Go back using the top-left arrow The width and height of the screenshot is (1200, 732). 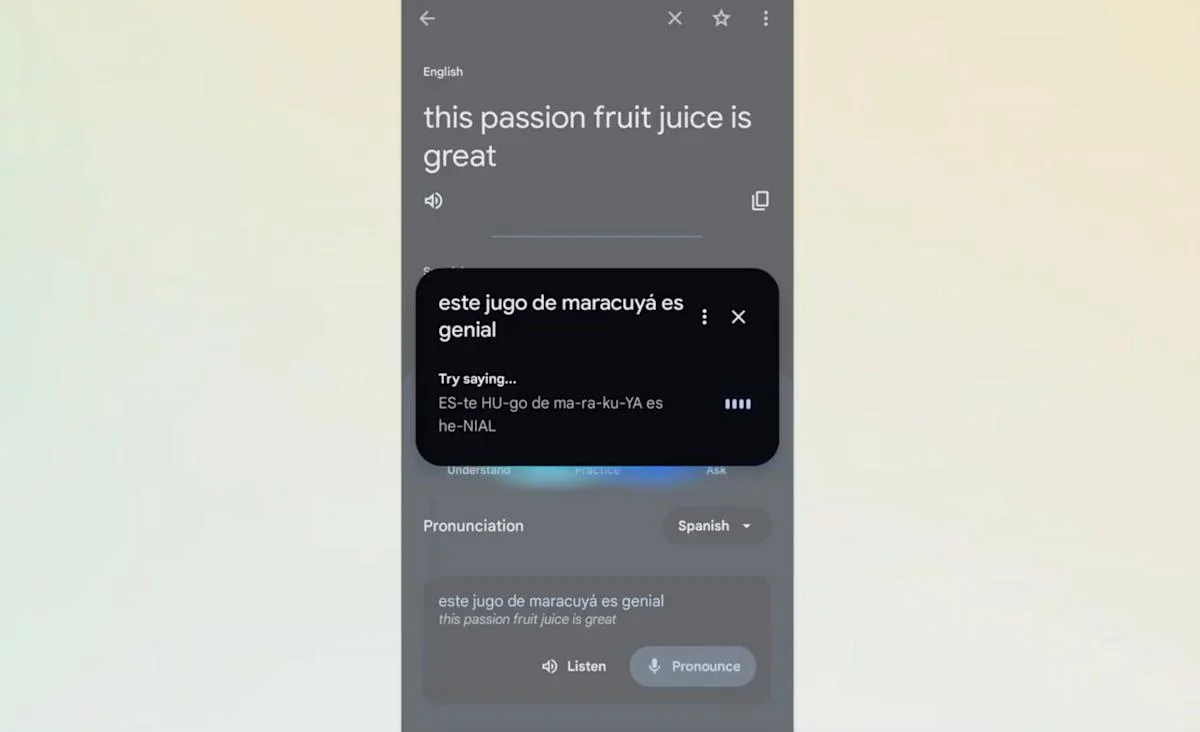[x=427, y=18]
